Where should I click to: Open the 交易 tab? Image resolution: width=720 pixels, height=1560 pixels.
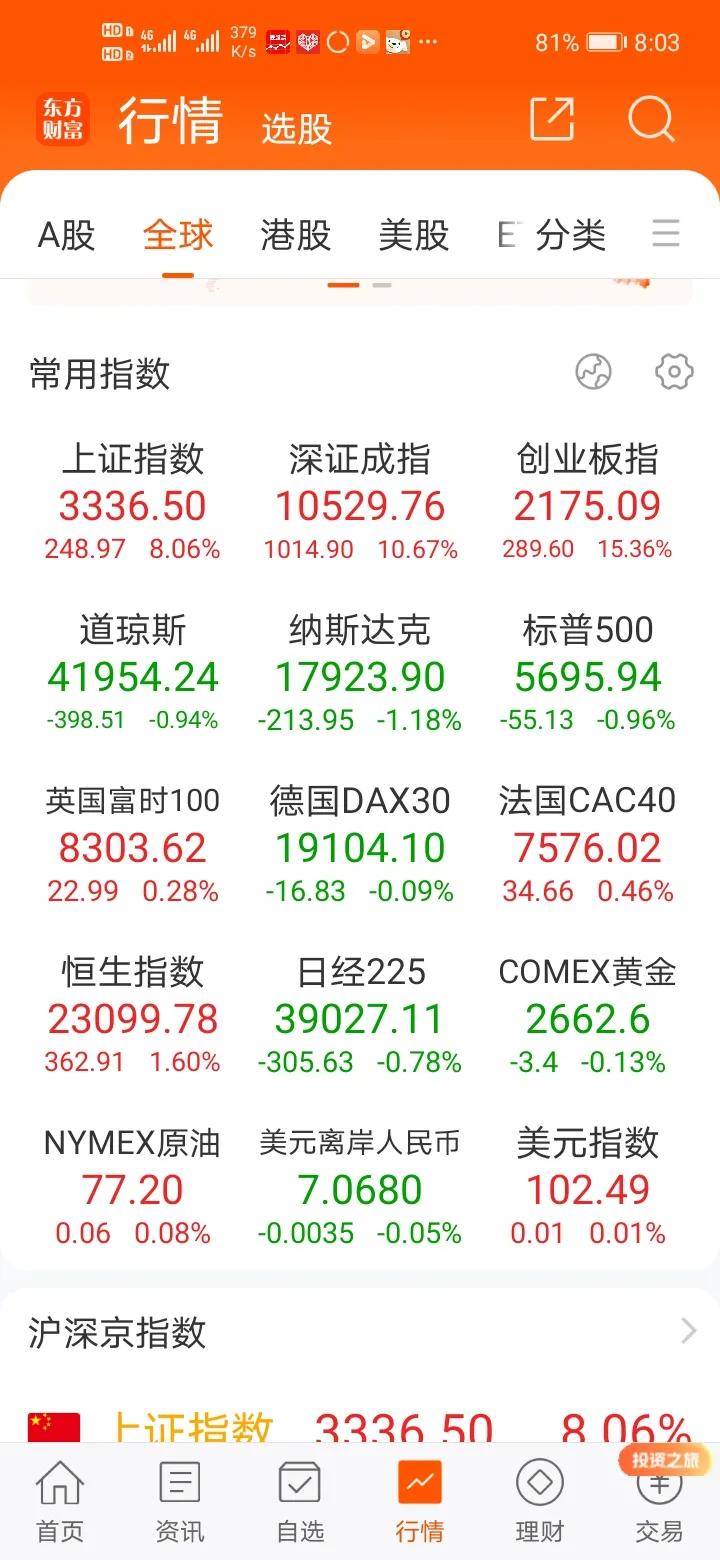pos(659,1500)
